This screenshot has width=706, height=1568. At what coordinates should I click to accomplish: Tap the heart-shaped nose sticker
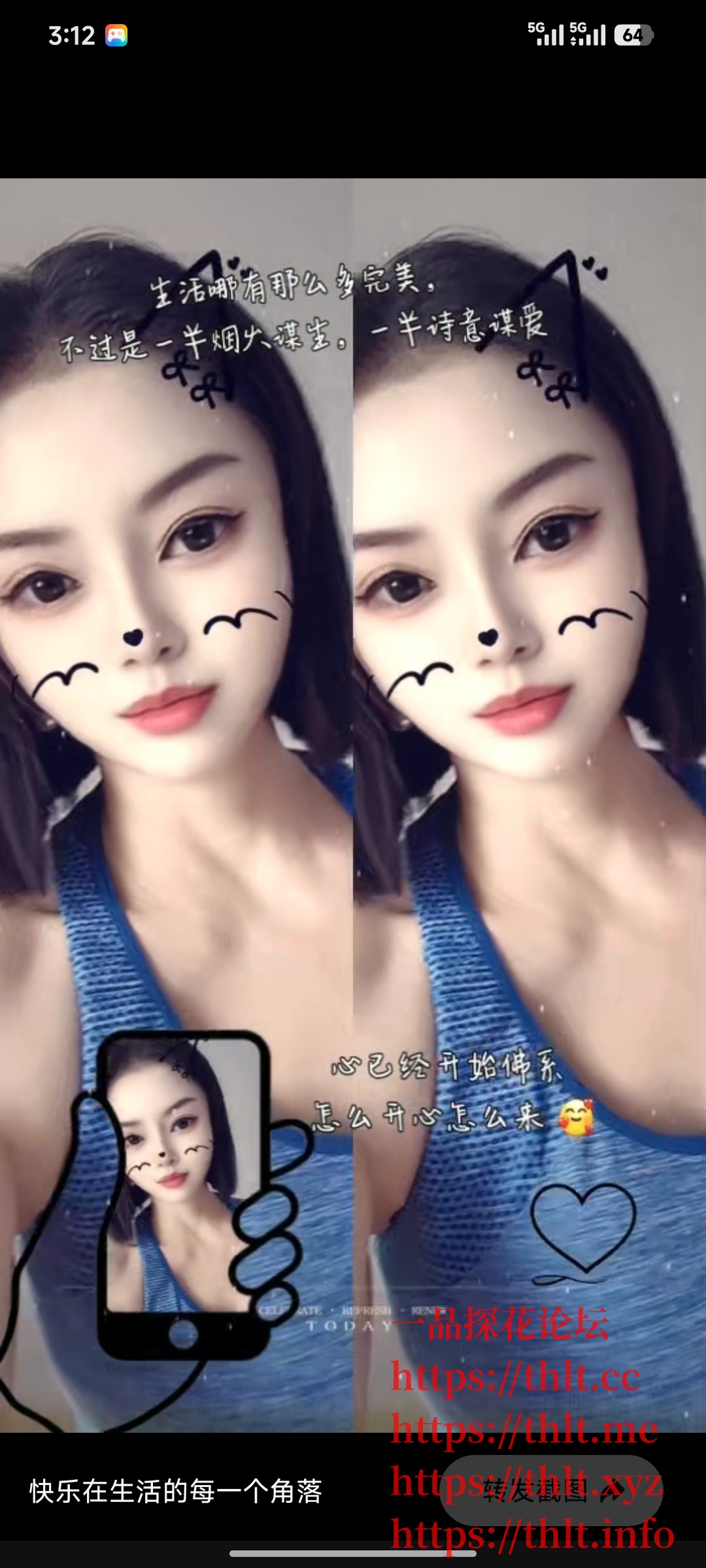tap(134, 637)
